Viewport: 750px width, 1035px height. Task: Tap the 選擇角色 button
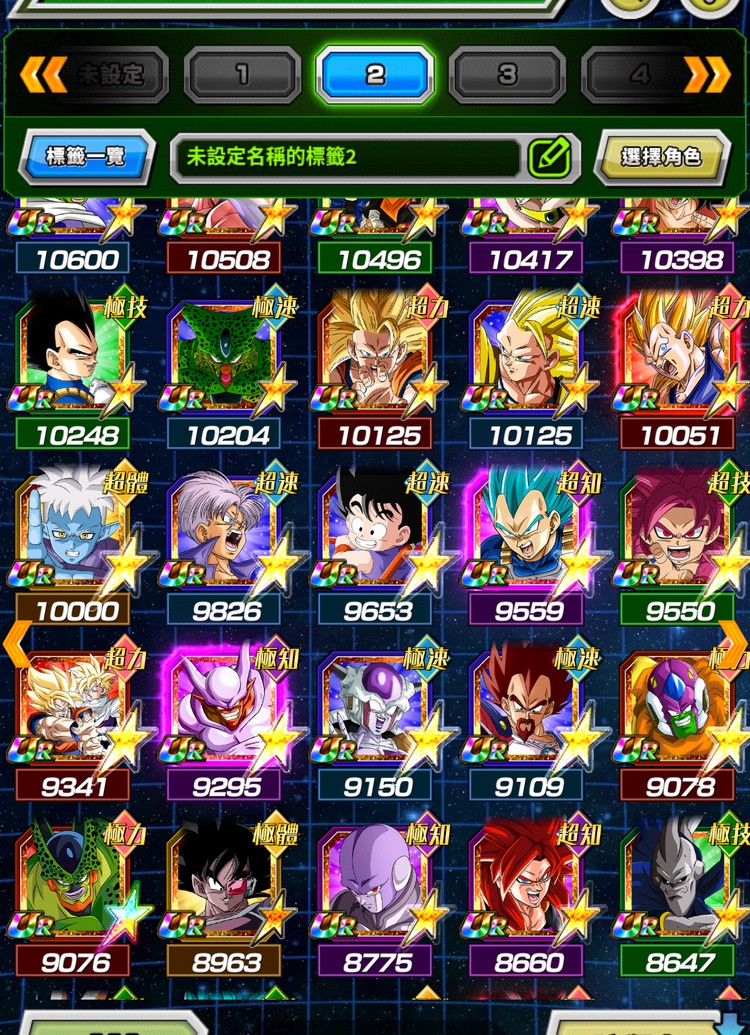(x=661, y=157)
